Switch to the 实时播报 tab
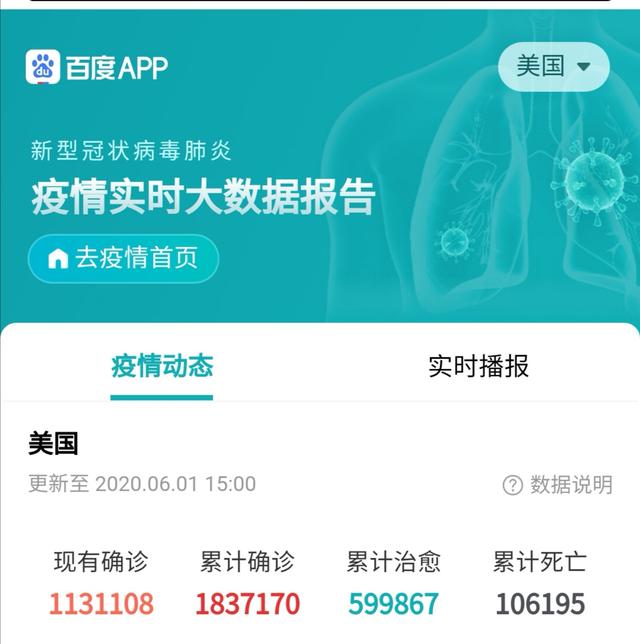Image resolution: width=640 pixels, height=644 pixels. (x=478, y=366)
